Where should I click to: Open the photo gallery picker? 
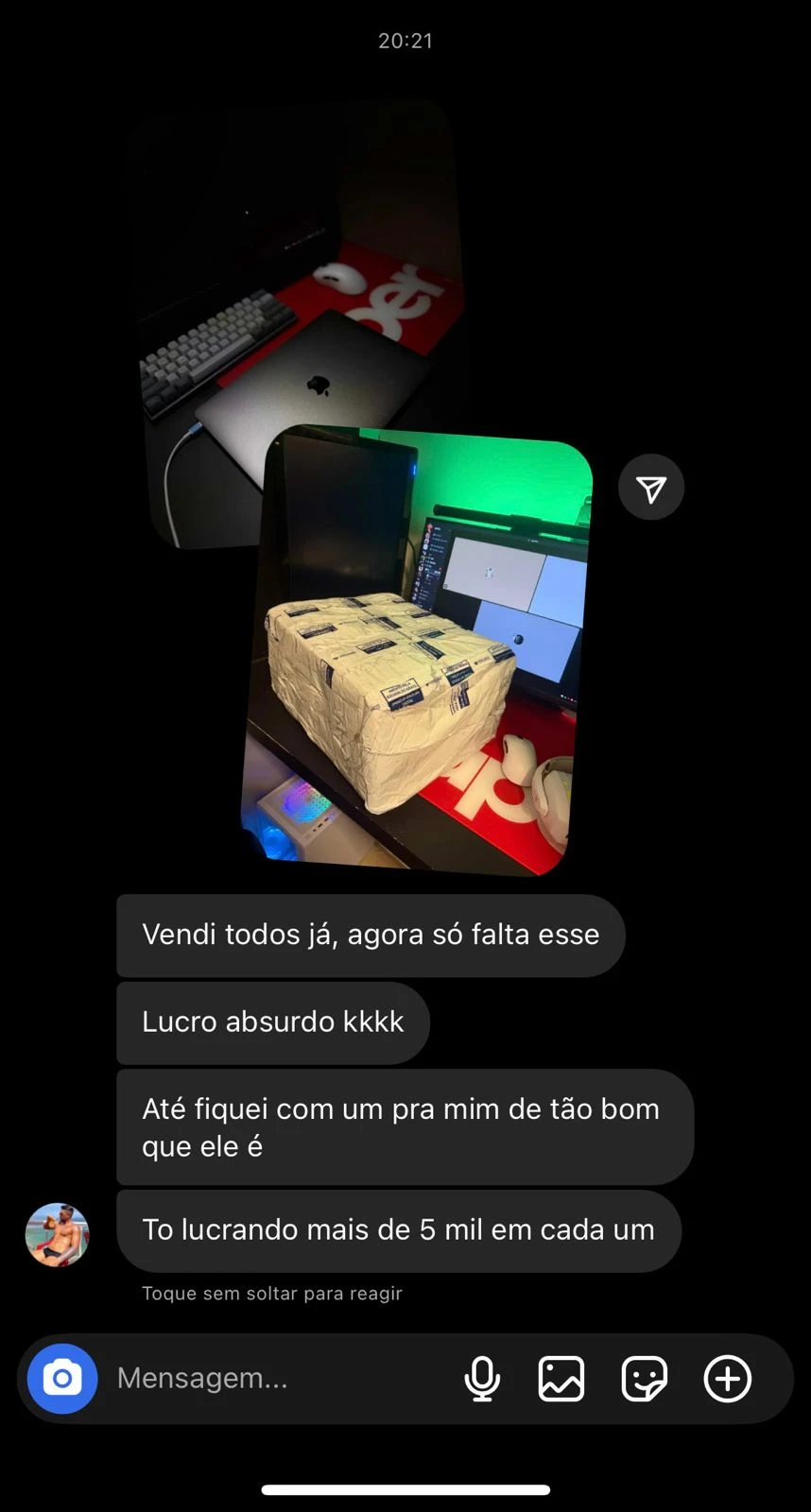[561, 1379]
